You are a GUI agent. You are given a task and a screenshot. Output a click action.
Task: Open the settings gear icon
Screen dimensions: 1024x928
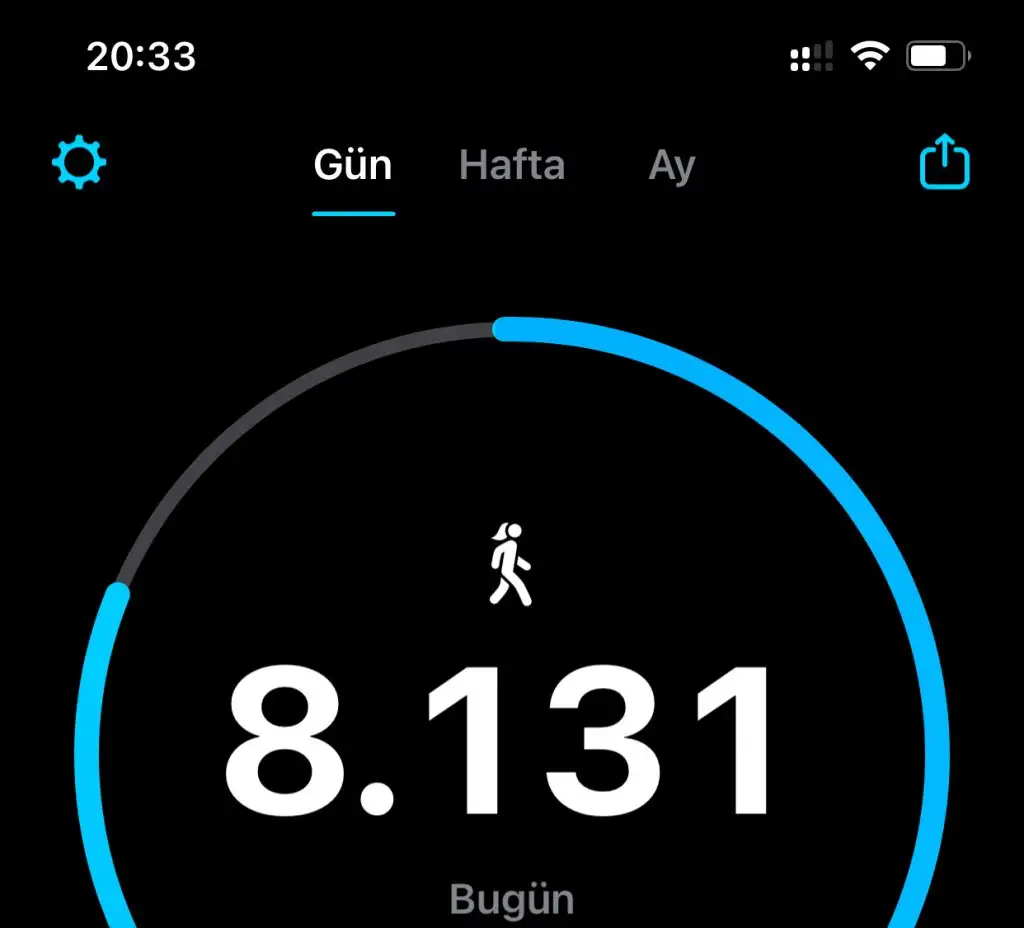coord(79,163)
